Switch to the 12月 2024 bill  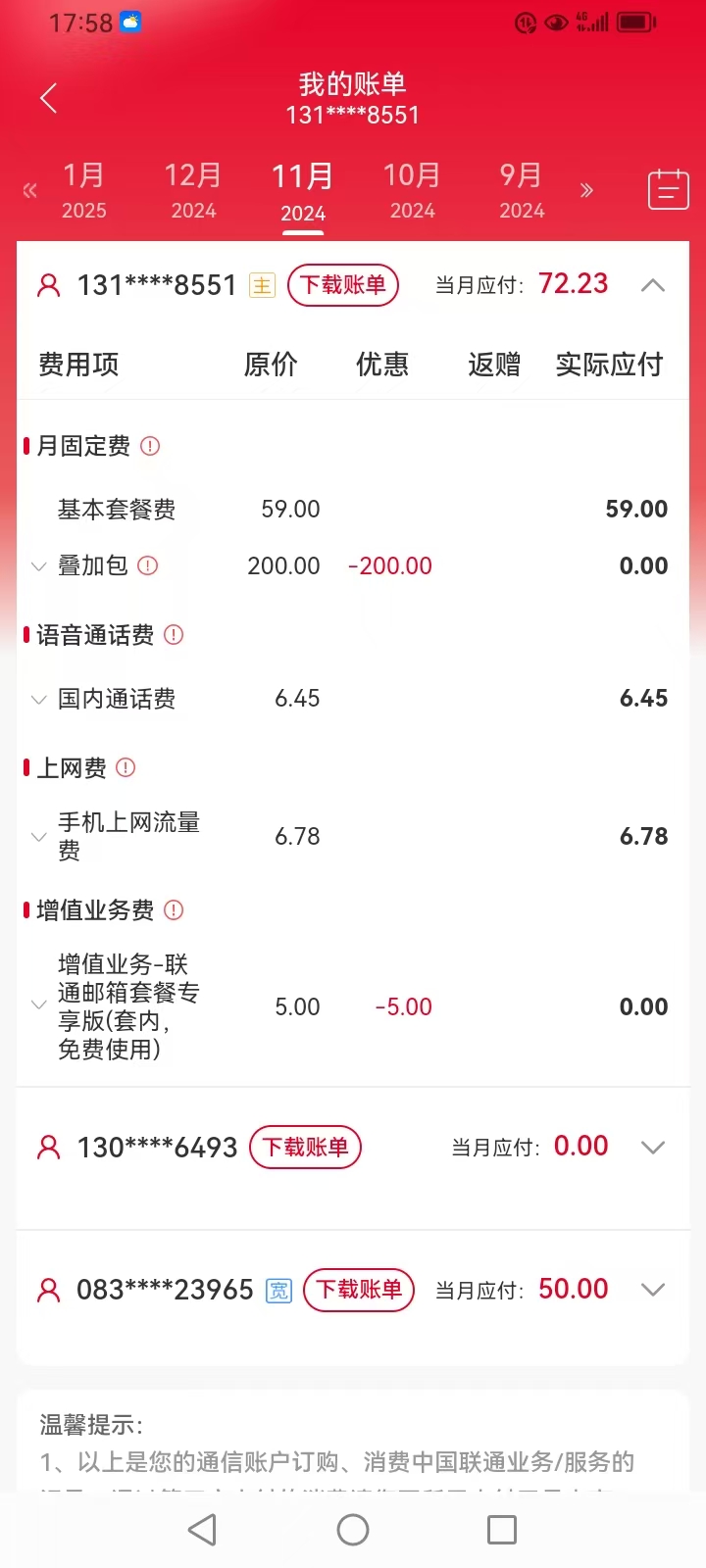point(193,190)
